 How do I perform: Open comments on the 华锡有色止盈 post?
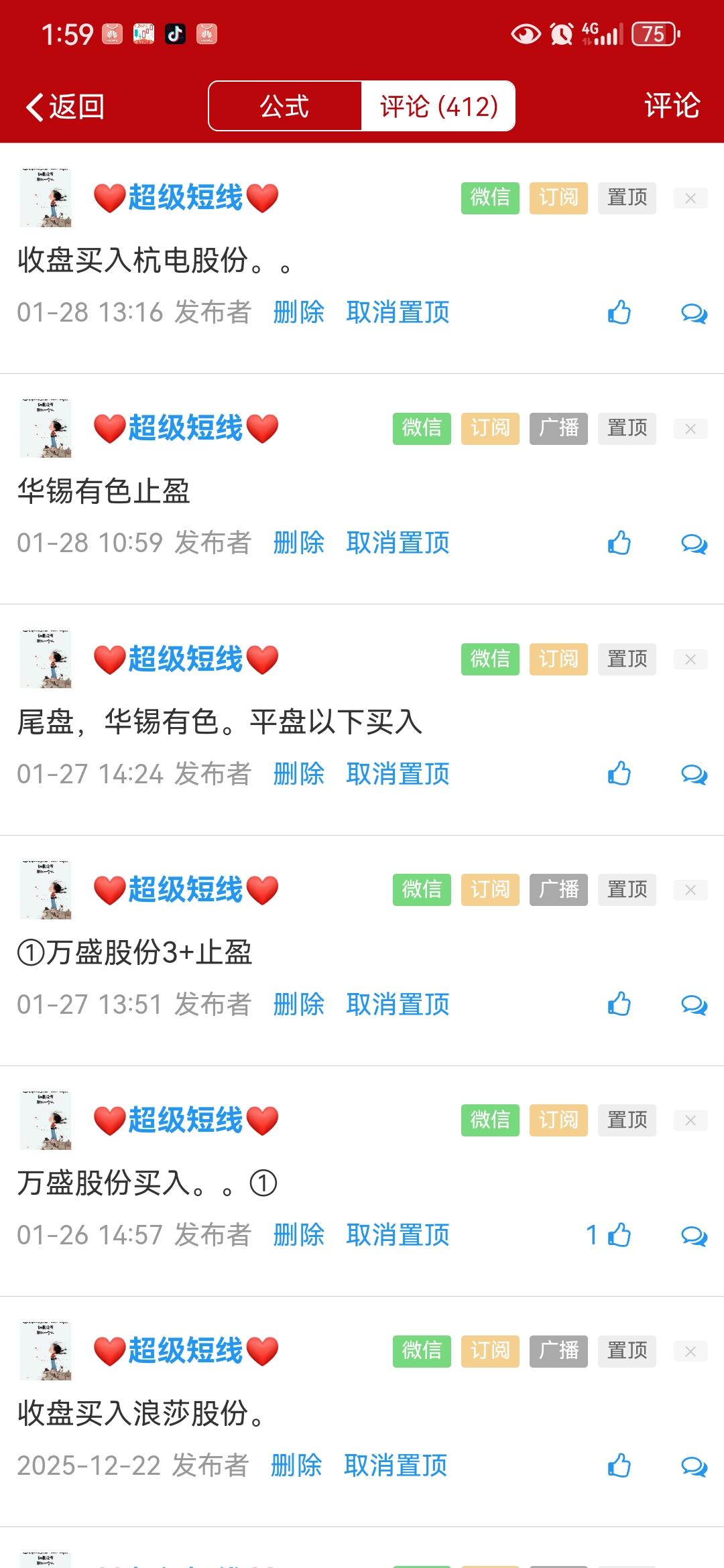694,543
